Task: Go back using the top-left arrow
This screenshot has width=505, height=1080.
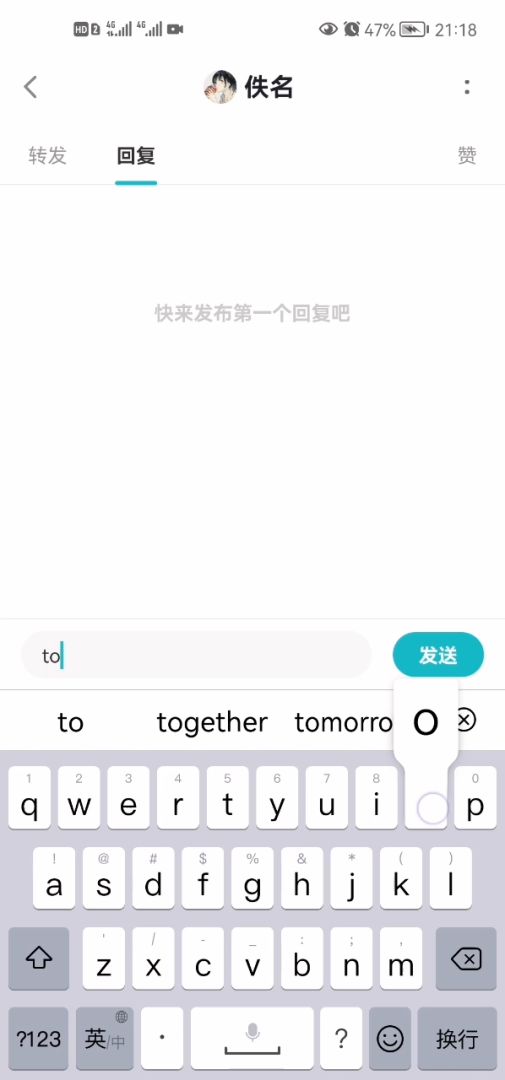Action: pos(30,87)
